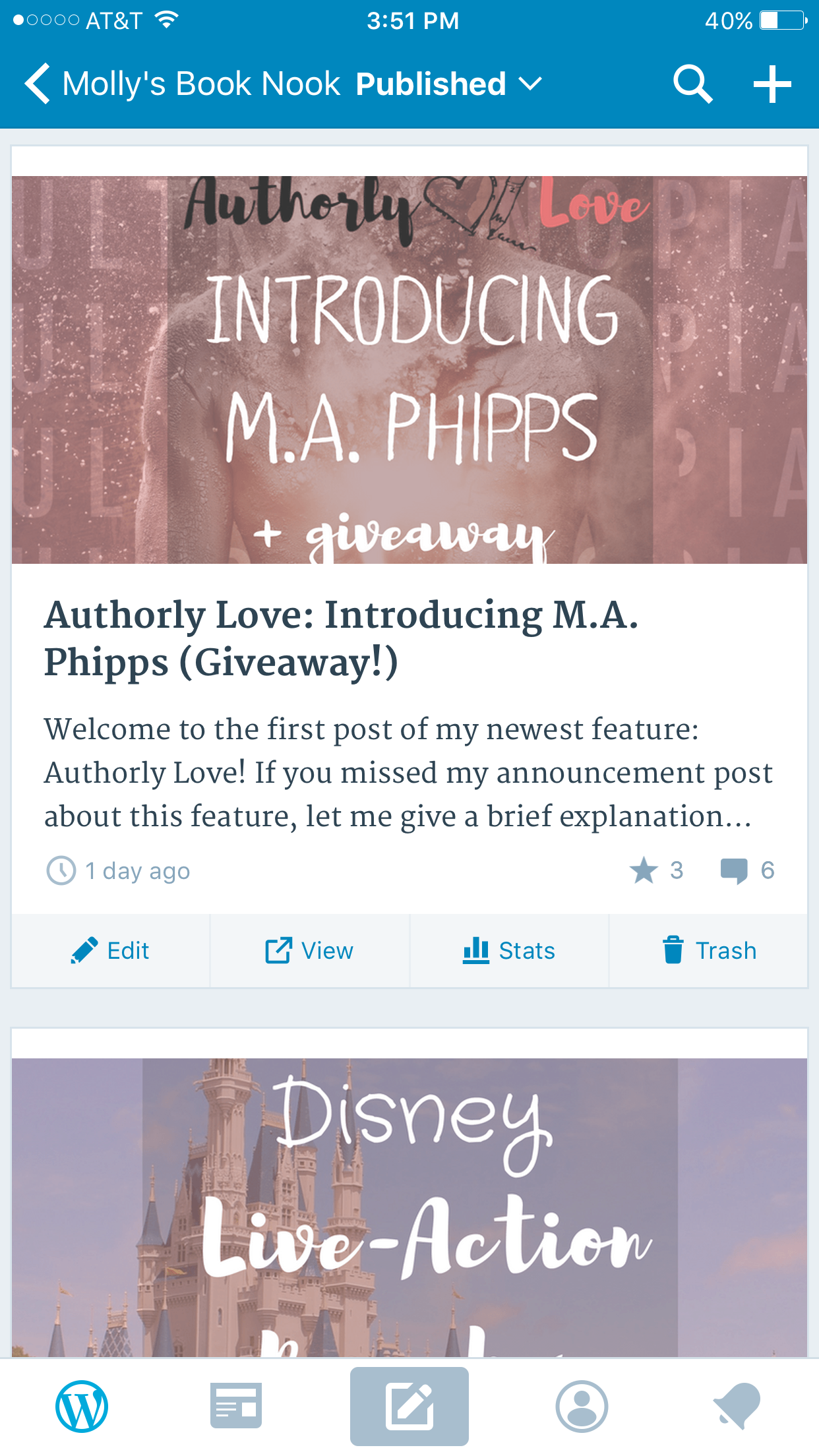Switch to the Me profile tab

click(x=582, y=1407)
